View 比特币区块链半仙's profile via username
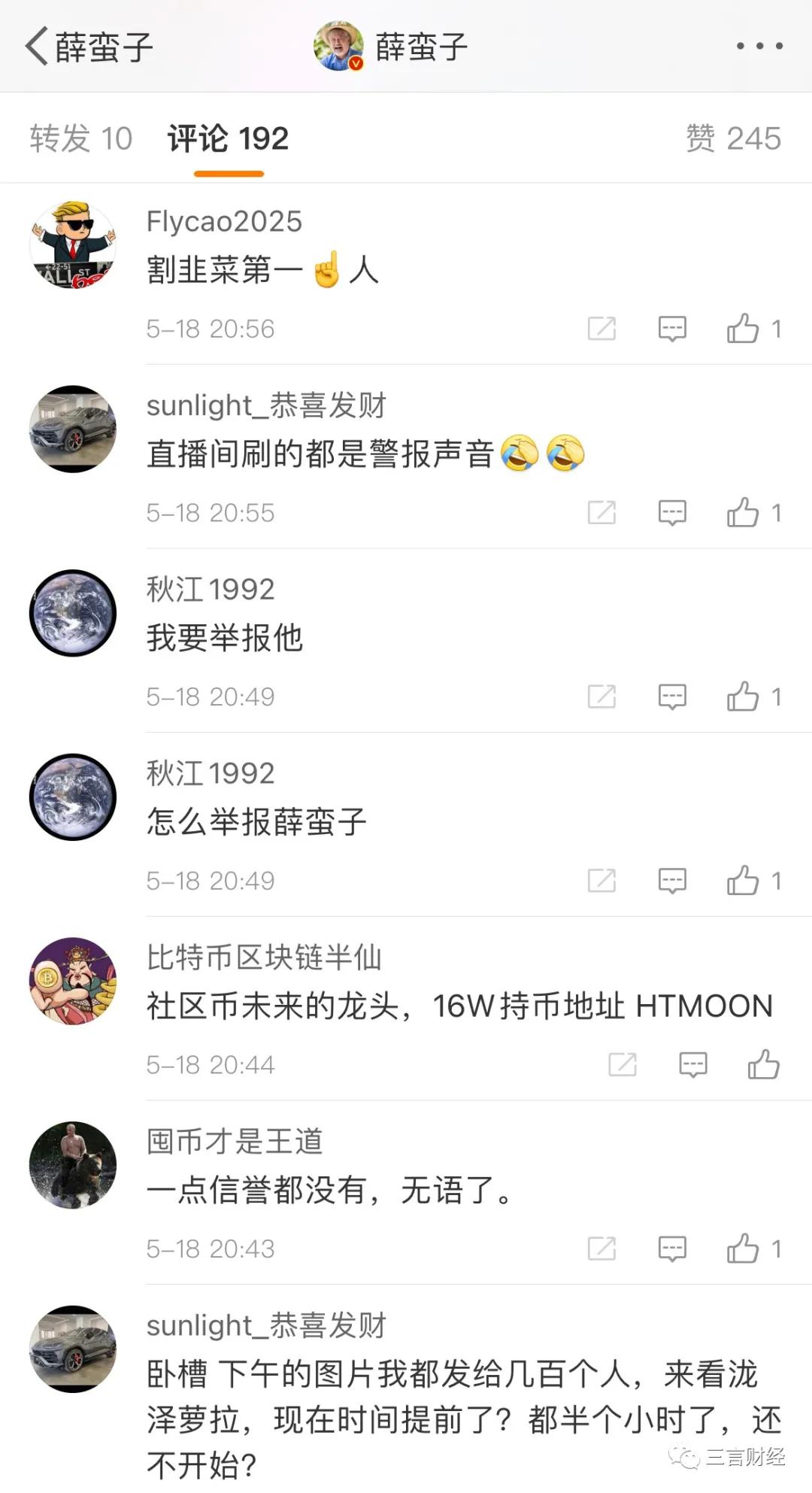Viewport: 812px width, 1493px height. [x=264, y=958]
